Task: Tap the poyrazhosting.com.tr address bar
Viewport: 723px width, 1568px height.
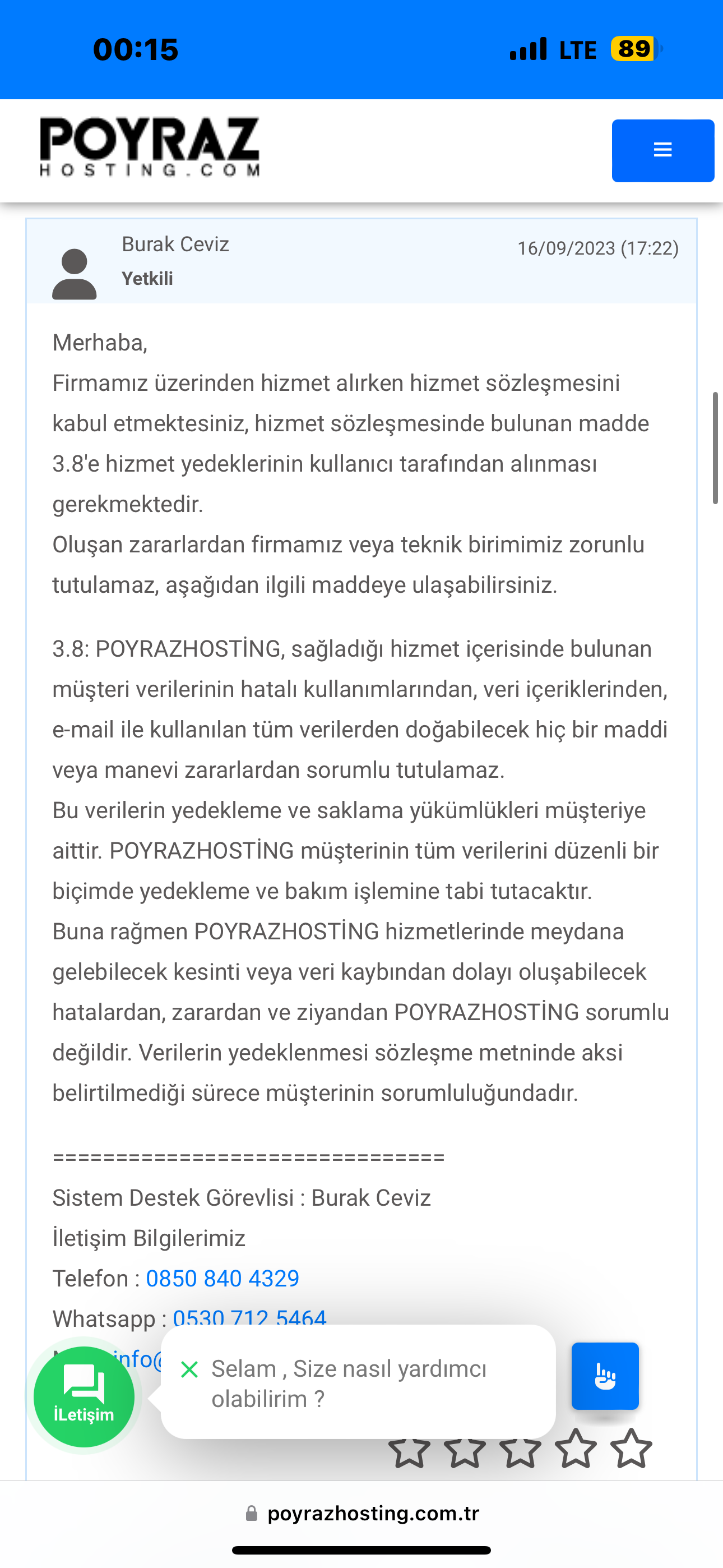Action: (361, 1513)
